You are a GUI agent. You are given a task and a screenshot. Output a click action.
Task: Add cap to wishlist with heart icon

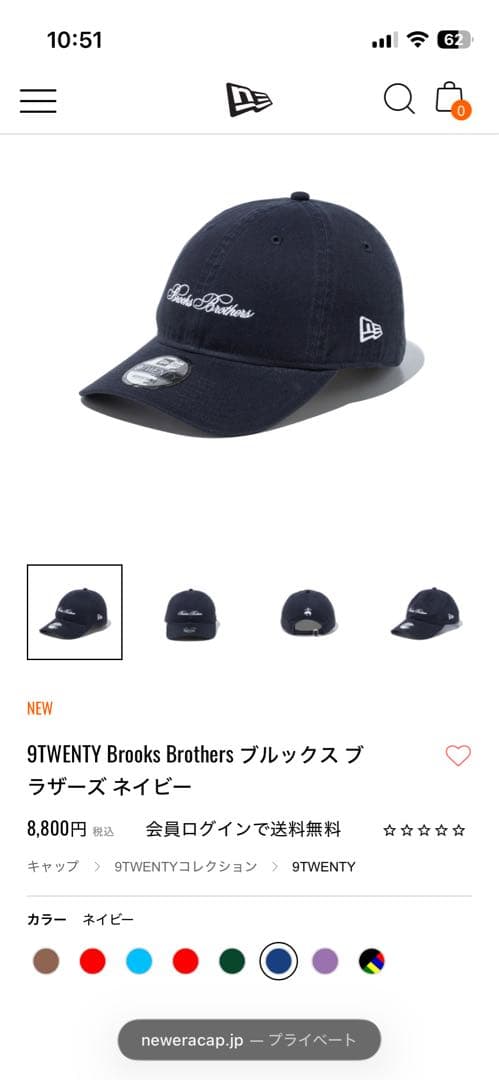click(458, 756)
